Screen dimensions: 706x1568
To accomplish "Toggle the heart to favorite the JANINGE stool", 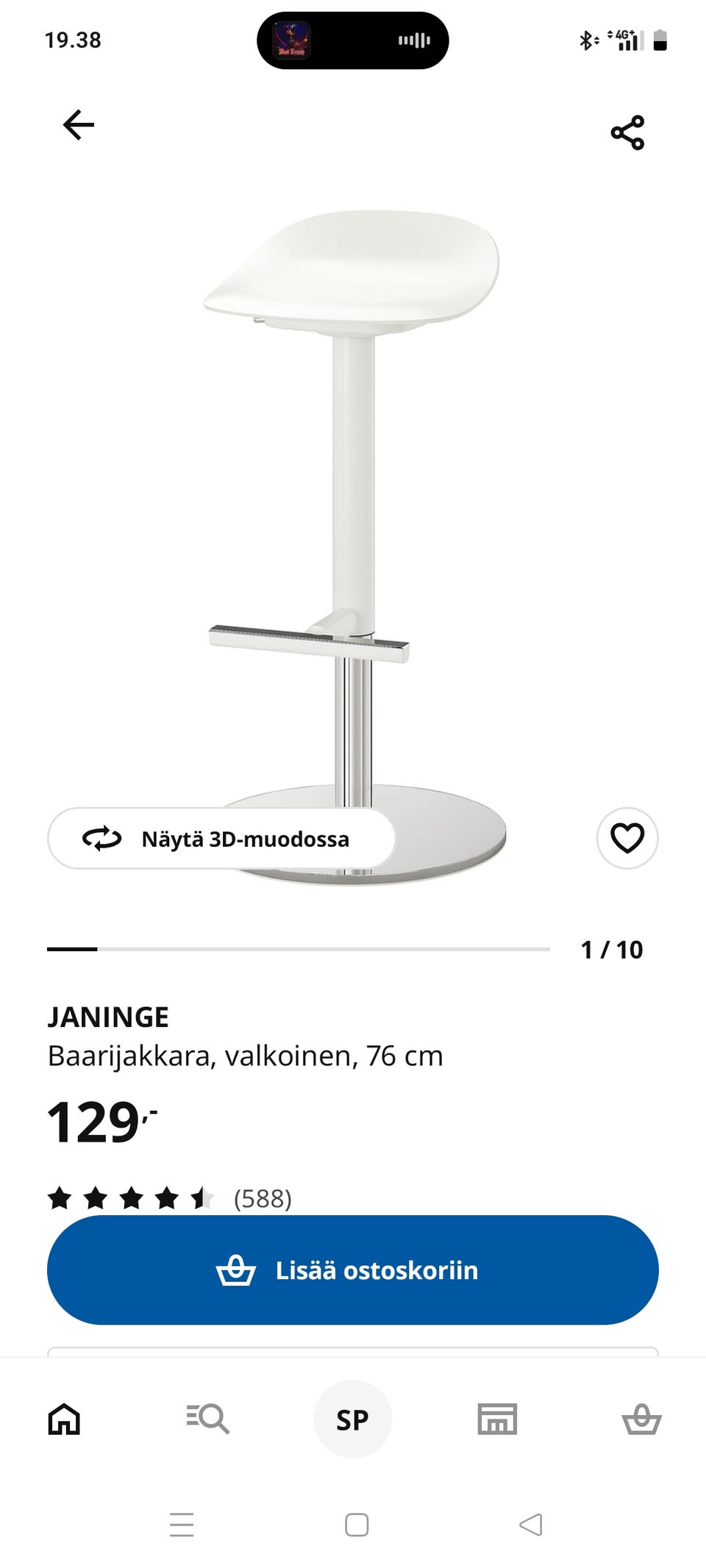I will click(627, 837).
